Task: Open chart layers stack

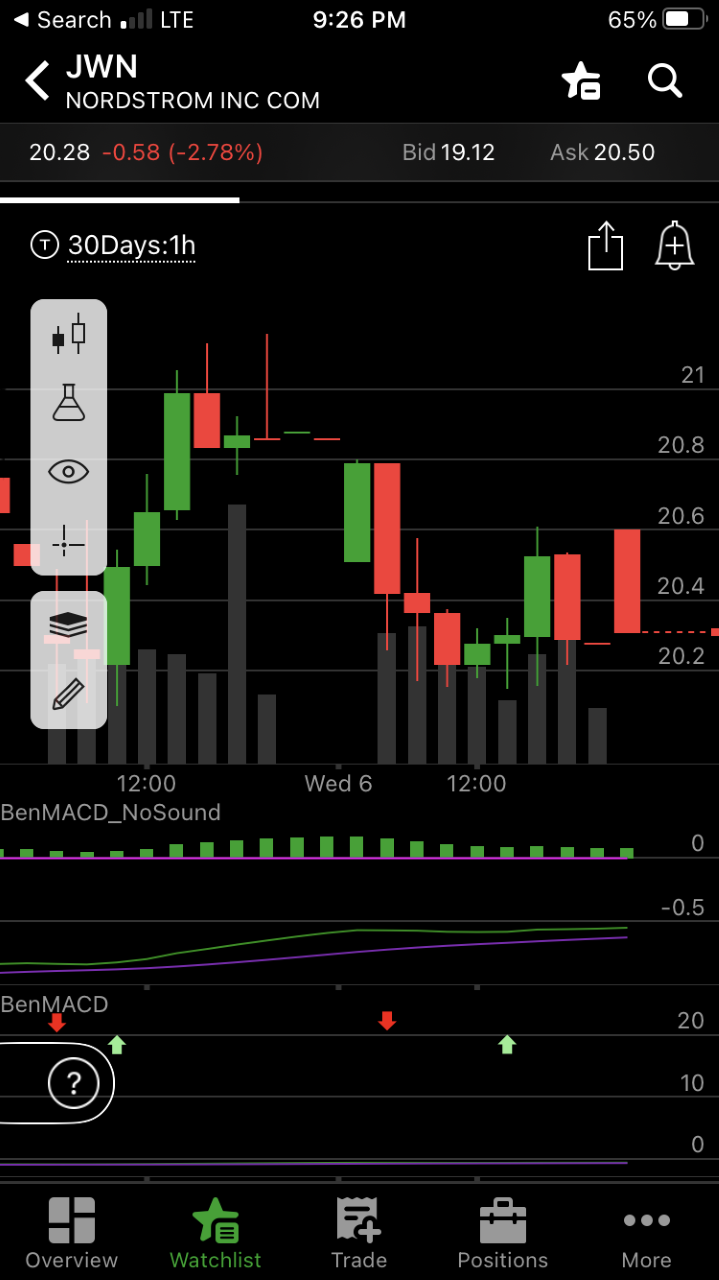Action: [x=68, y=625]
